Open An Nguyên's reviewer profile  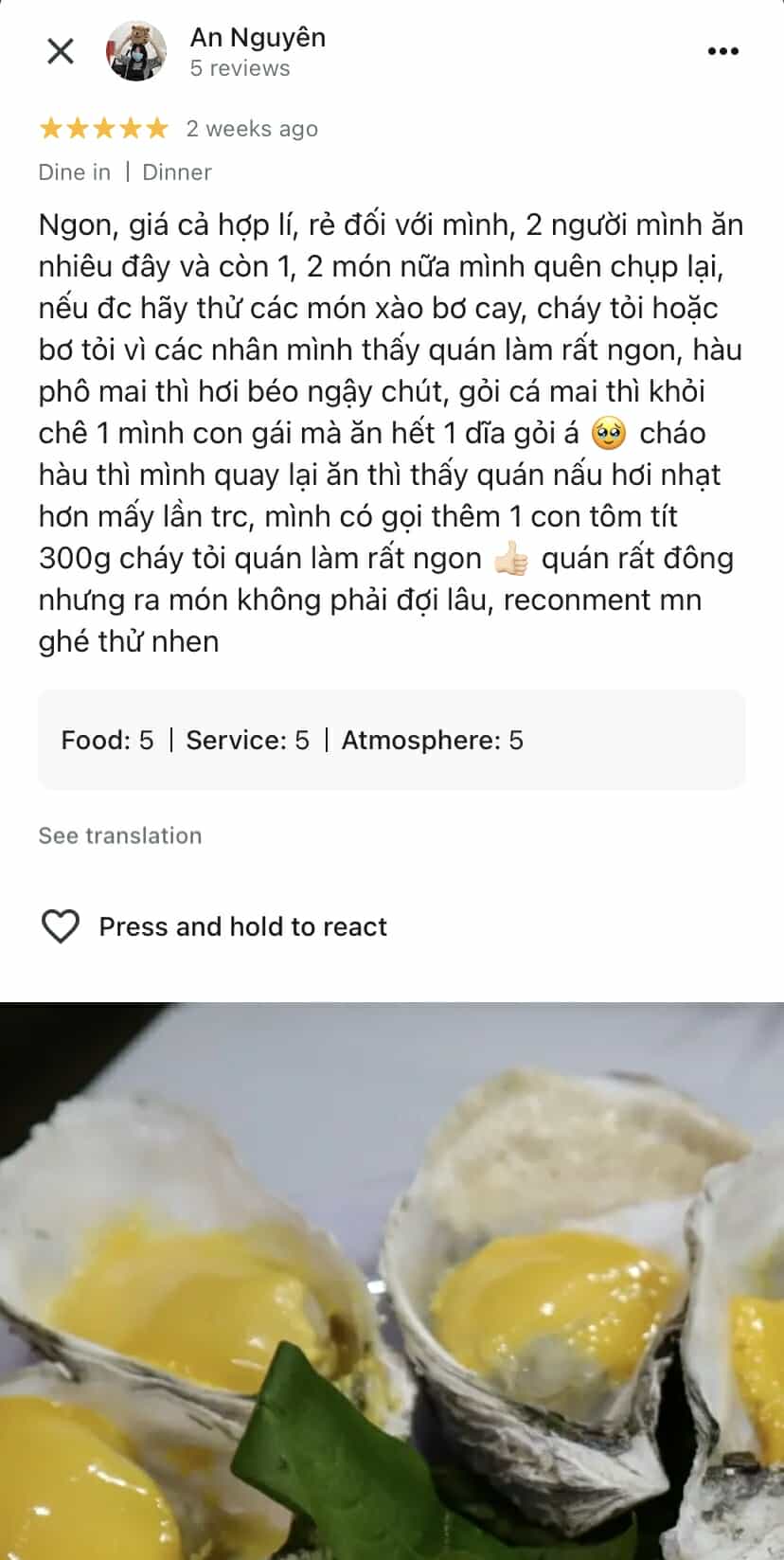pyautogui.click(x=257, y=38)
